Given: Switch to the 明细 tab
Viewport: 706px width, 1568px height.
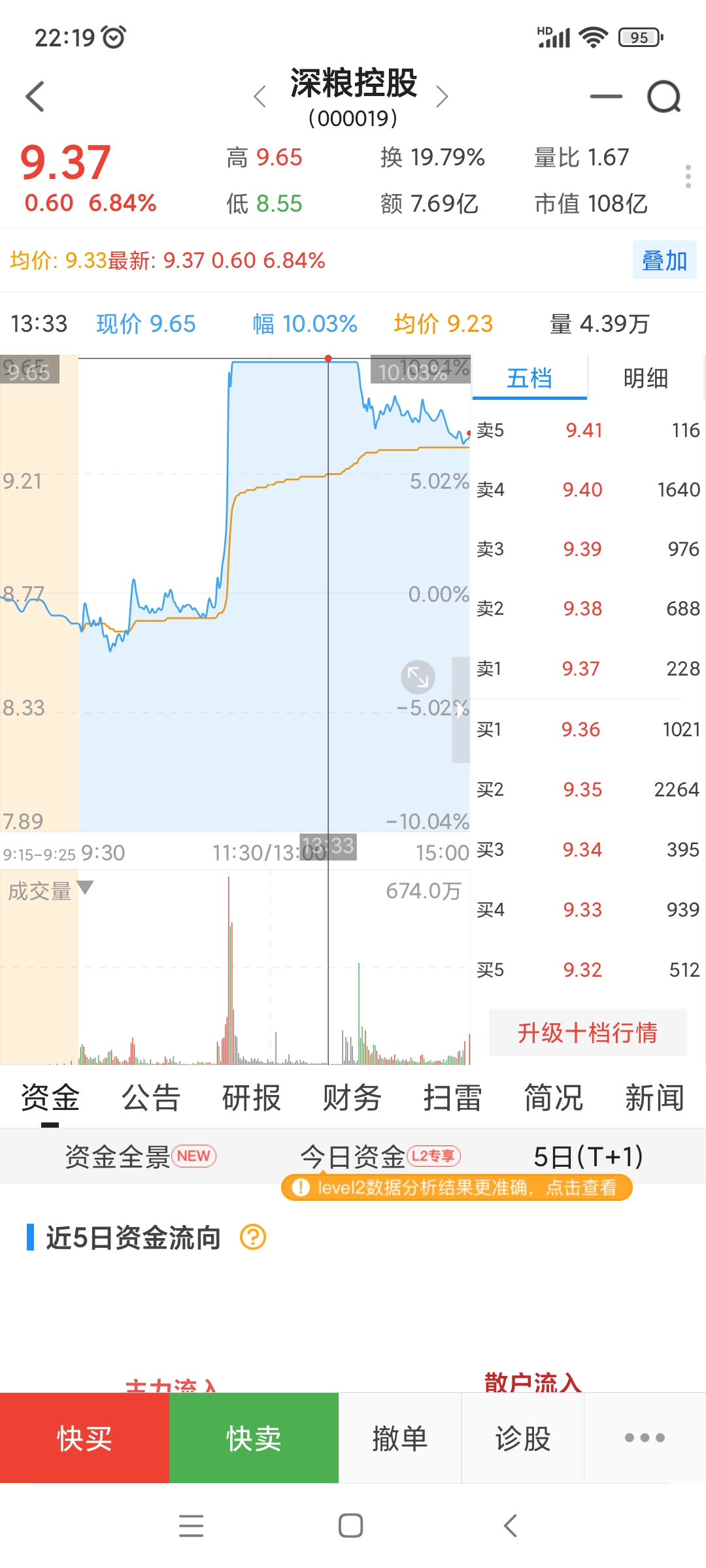Looking at the screenshot, I should coord(645,378).
